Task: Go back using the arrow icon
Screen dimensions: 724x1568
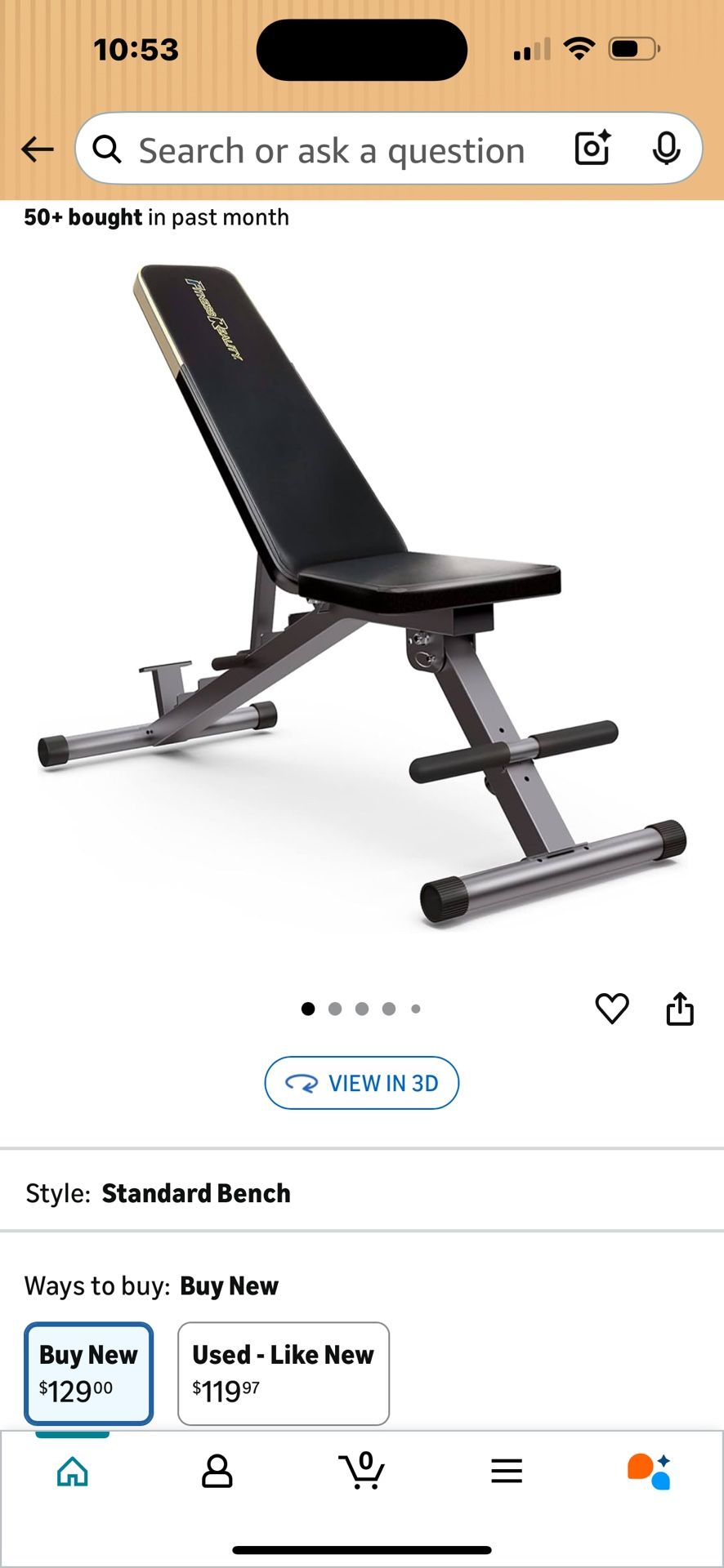Action: (38, 149)
